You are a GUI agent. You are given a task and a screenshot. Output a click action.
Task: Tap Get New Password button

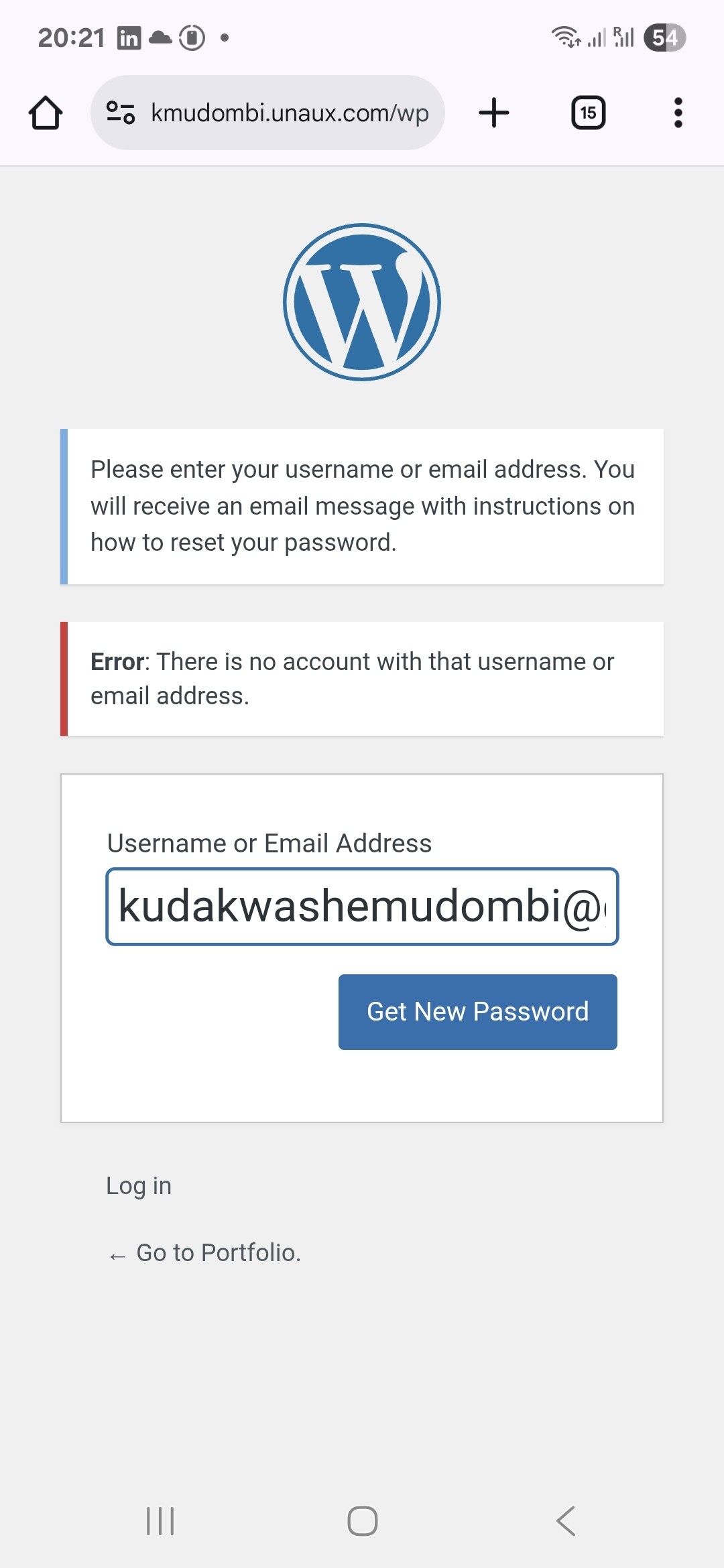pyautogui.click(x=477, y=1012)
